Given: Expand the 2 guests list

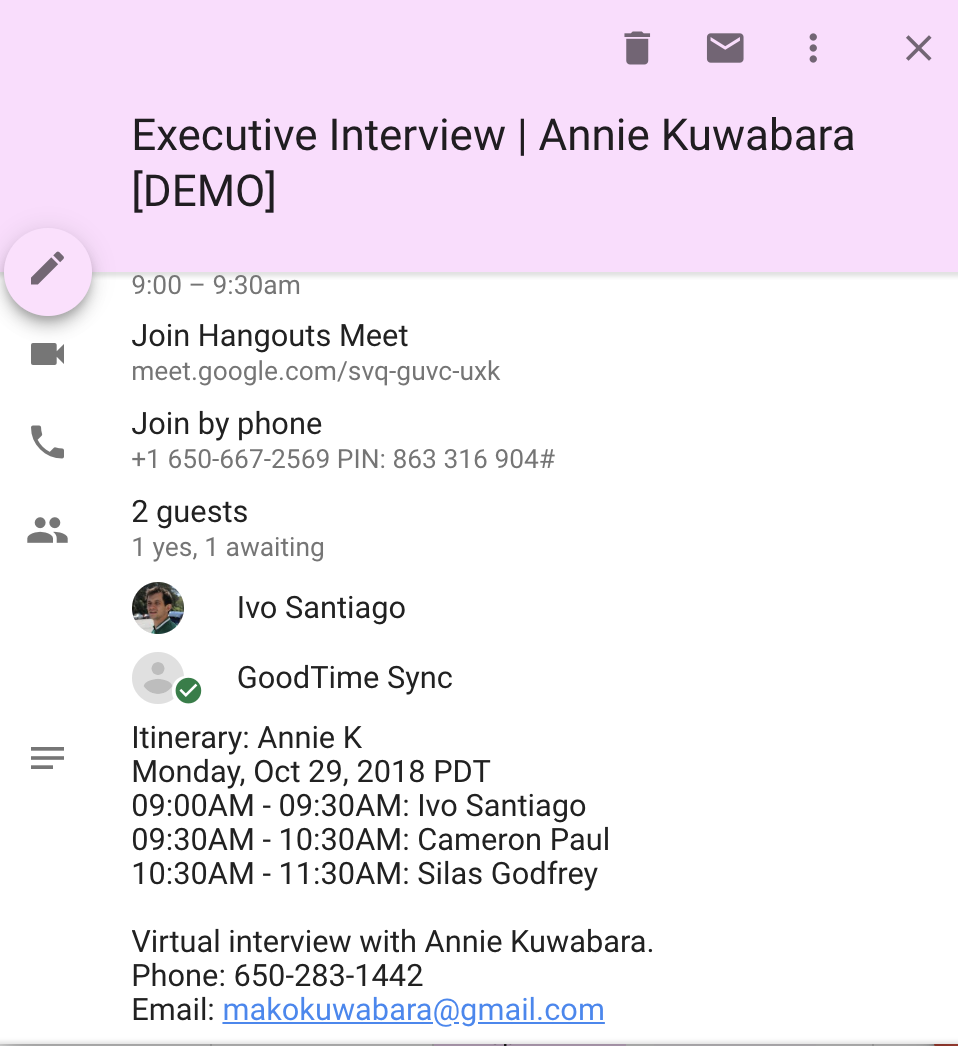Looking at the screenshot, I should point(190,512).
